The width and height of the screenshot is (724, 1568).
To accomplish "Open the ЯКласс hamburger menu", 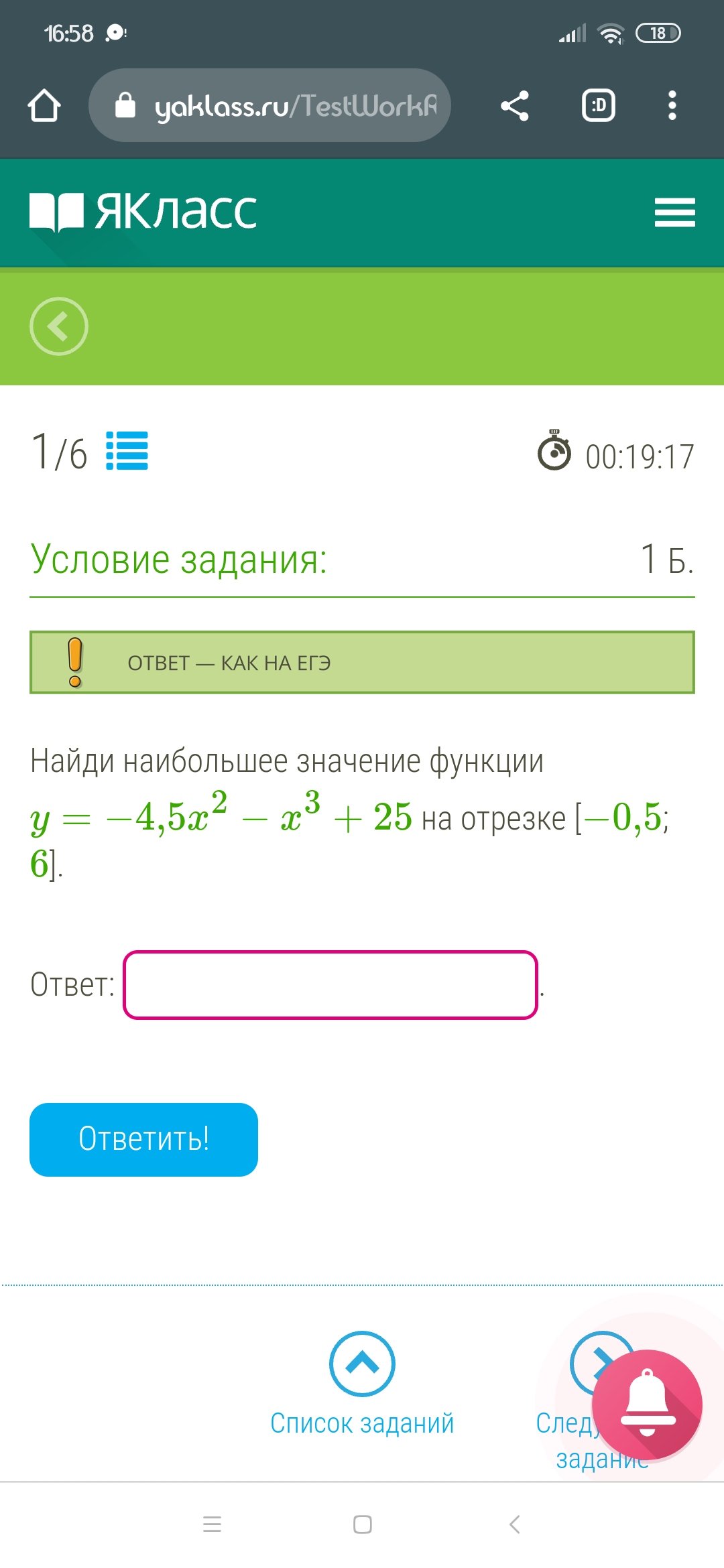I will pyautogui.click(x=674, y=212).
